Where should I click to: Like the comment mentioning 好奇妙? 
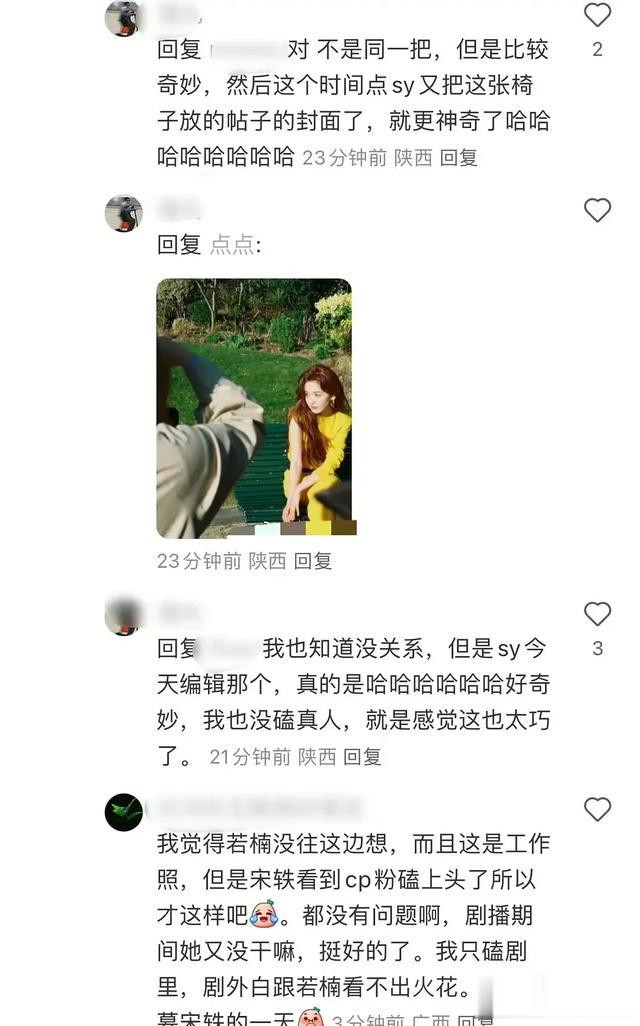pyautogui.click(x=597, y=614)
